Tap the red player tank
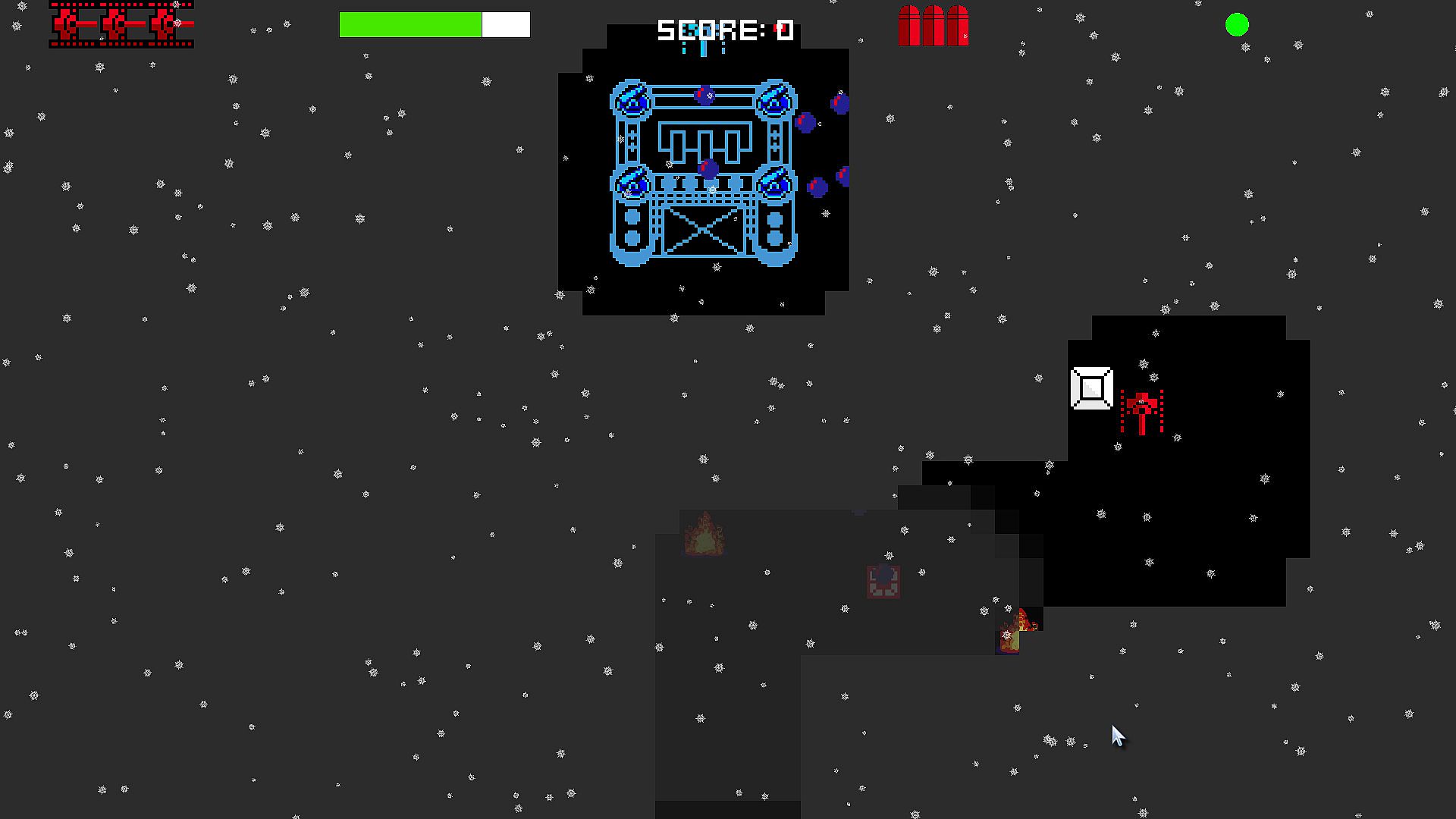 point(1142,410)
